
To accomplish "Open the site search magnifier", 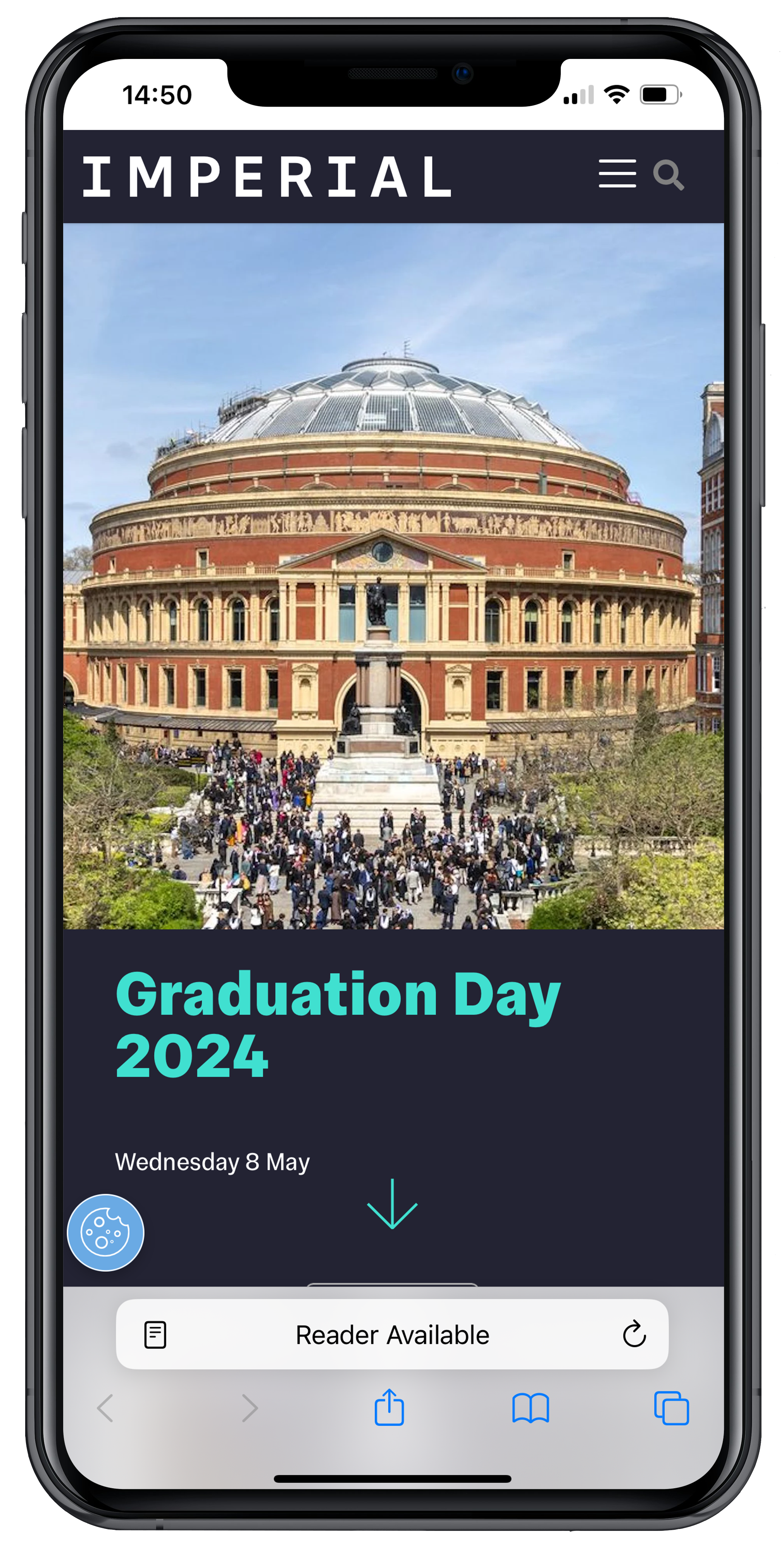I will (x=668, y=175).
